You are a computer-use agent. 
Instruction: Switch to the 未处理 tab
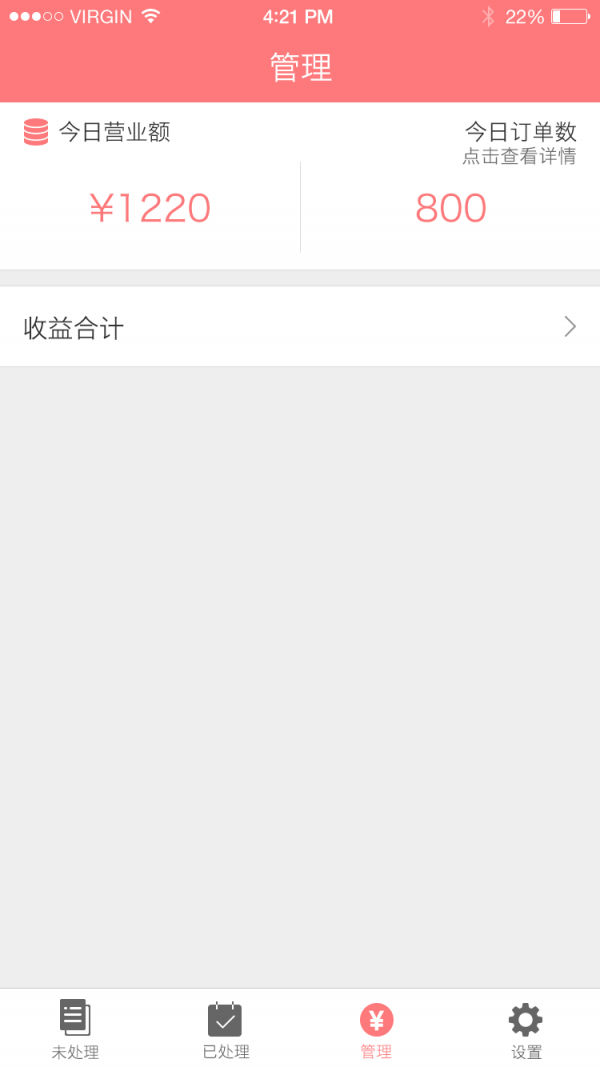pos(75,1028)
